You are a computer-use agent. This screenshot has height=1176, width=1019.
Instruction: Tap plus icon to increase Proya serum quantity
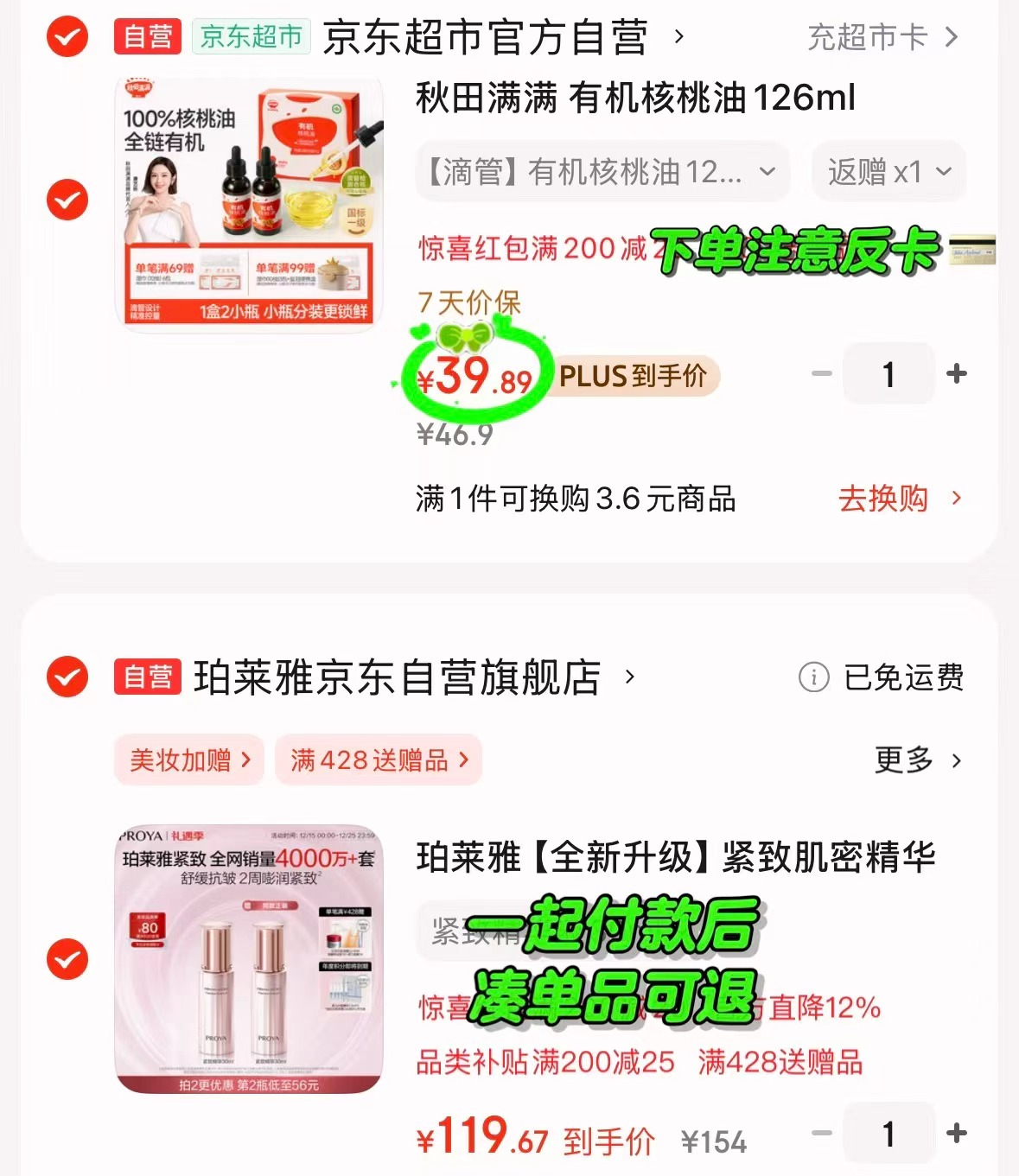[x=956, y=1133]
